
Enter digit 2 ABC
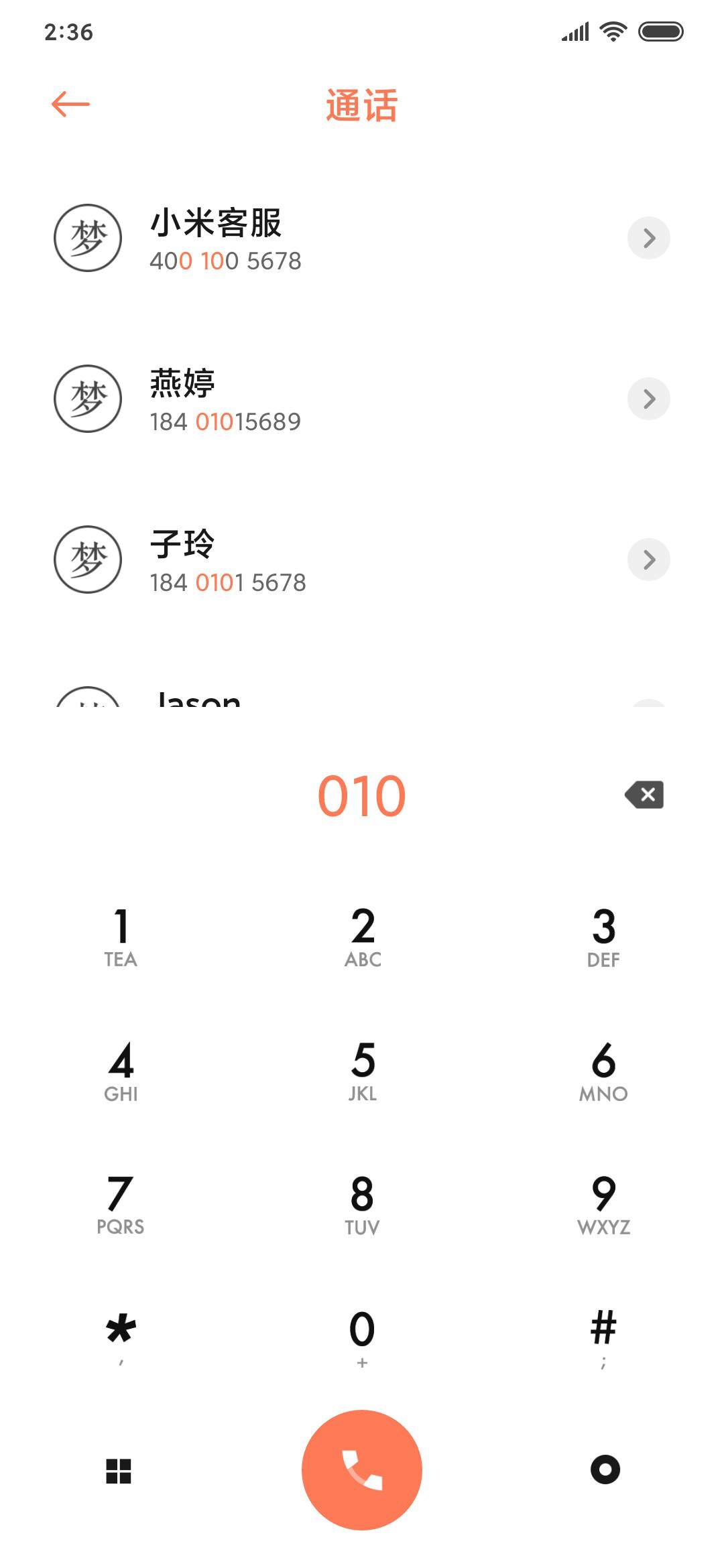click(363, 937)
